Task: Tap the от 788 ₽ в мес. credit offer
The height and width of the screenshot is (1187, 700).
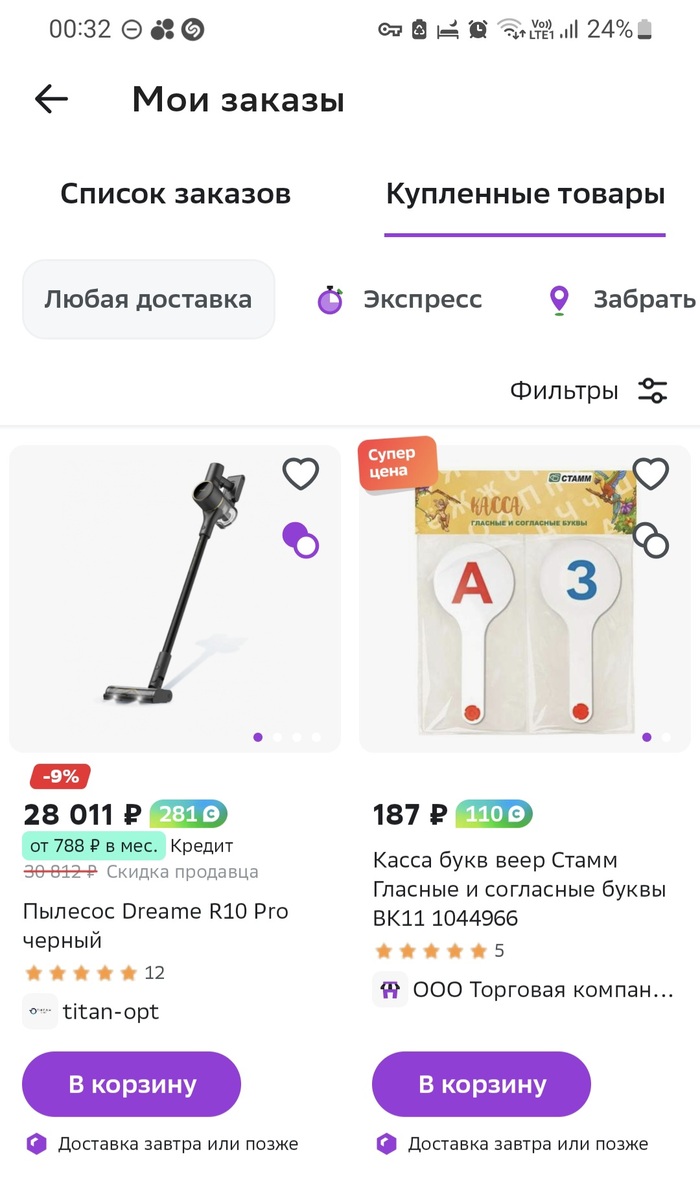Action: 94,845
